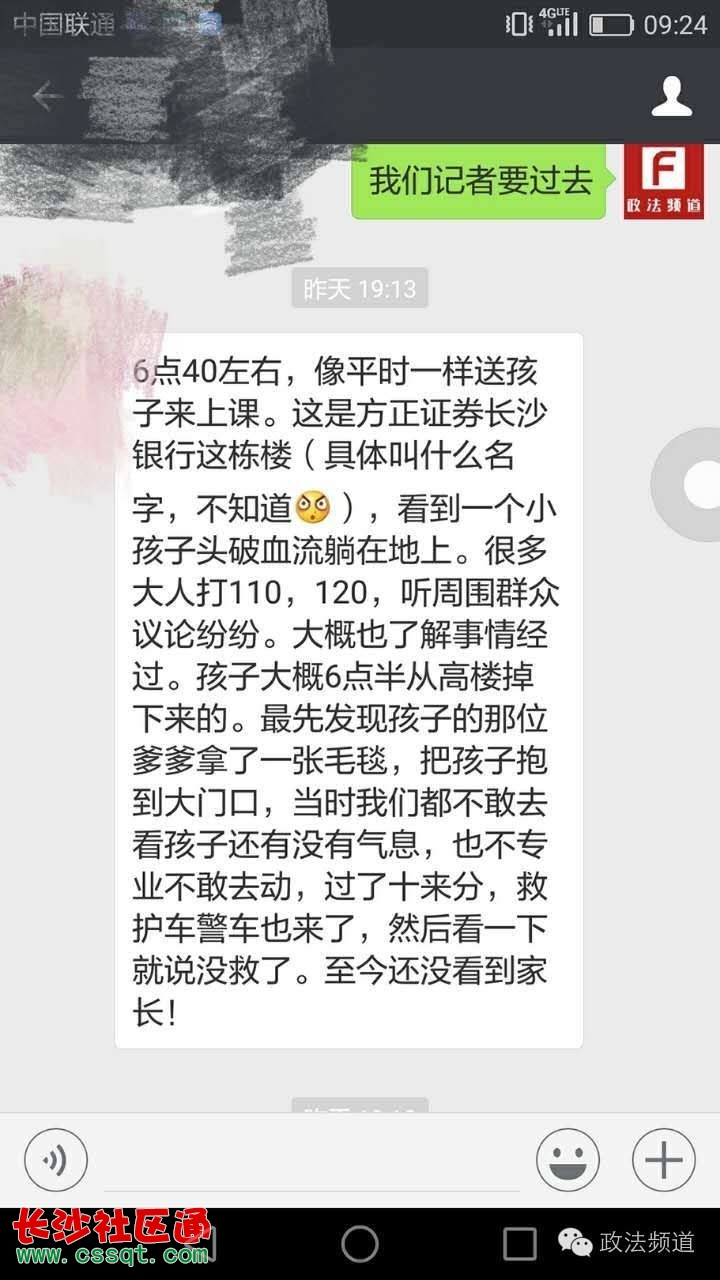
Task: Open the plus attachment menu
Action: tap(663, 1160)
